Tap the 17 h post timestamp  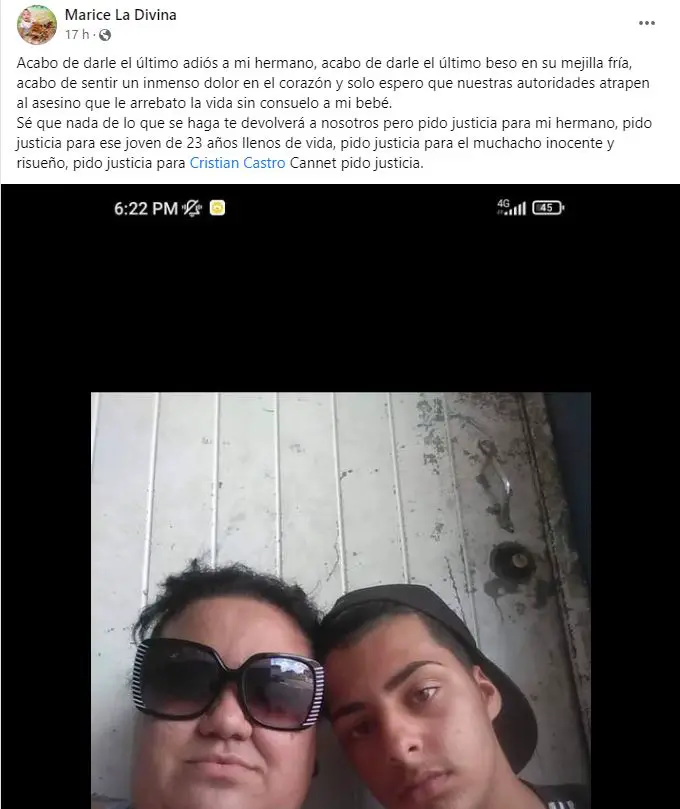(75, 34)
